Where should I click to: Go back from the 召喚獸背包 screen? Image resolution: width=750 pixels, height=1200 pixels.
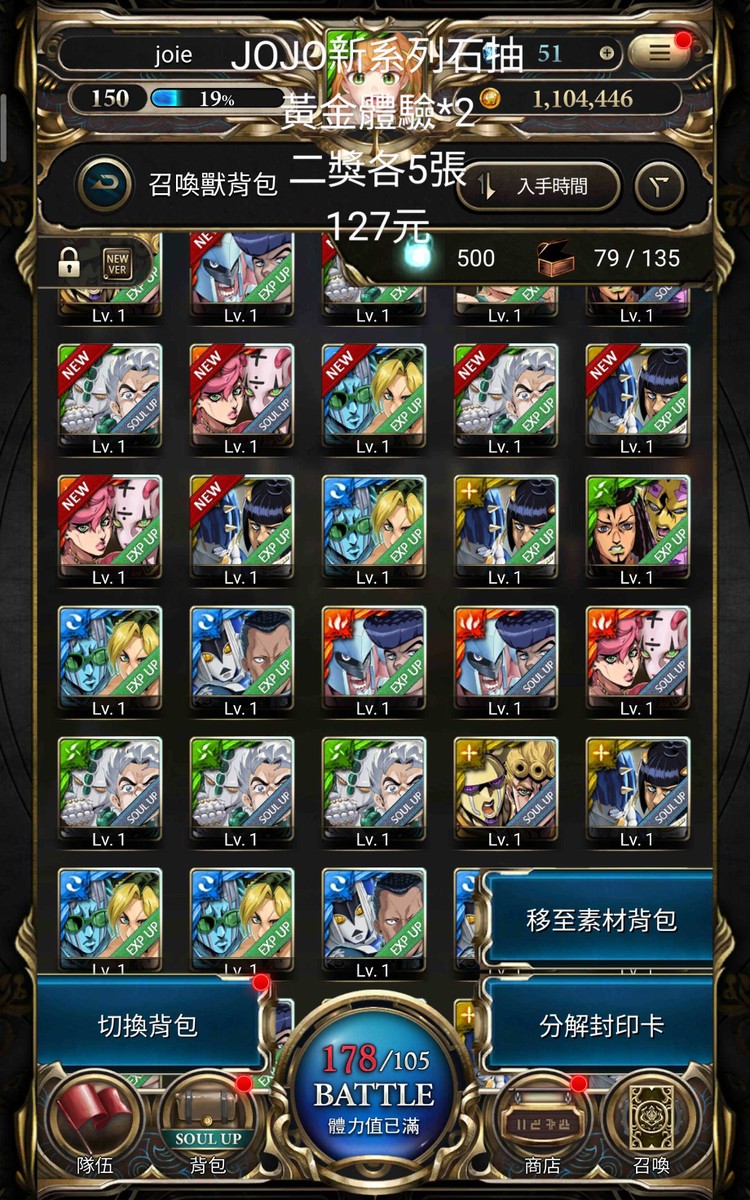coord(105,185)
